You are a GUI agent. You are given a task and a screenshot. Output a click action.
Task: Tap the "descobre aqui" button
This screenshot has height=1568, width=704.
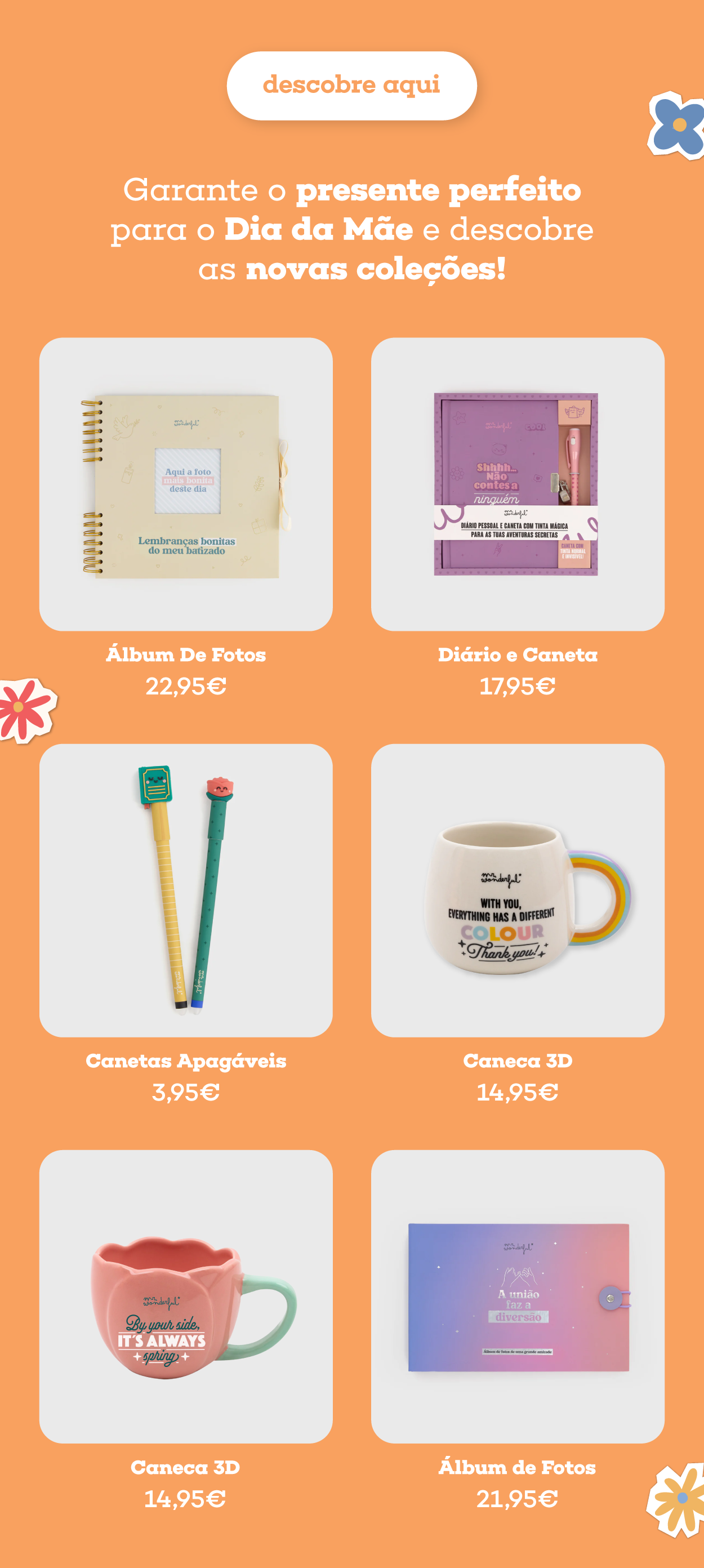[351, 86]
